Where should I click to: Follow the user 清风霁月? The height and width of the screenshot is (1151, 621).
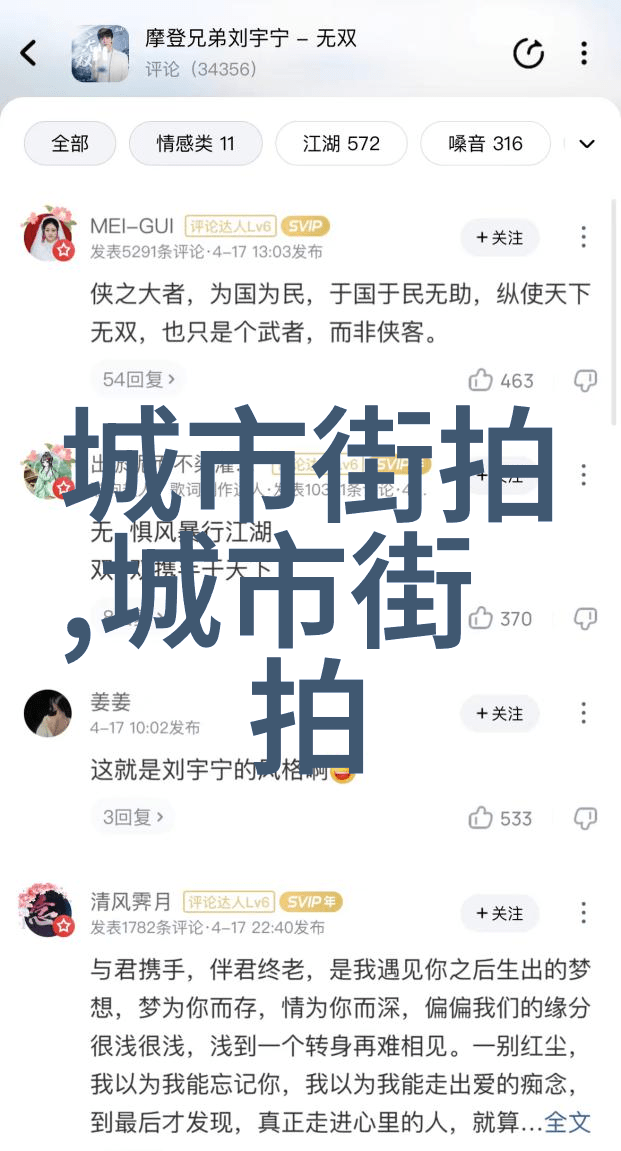[x=499, y=914]
